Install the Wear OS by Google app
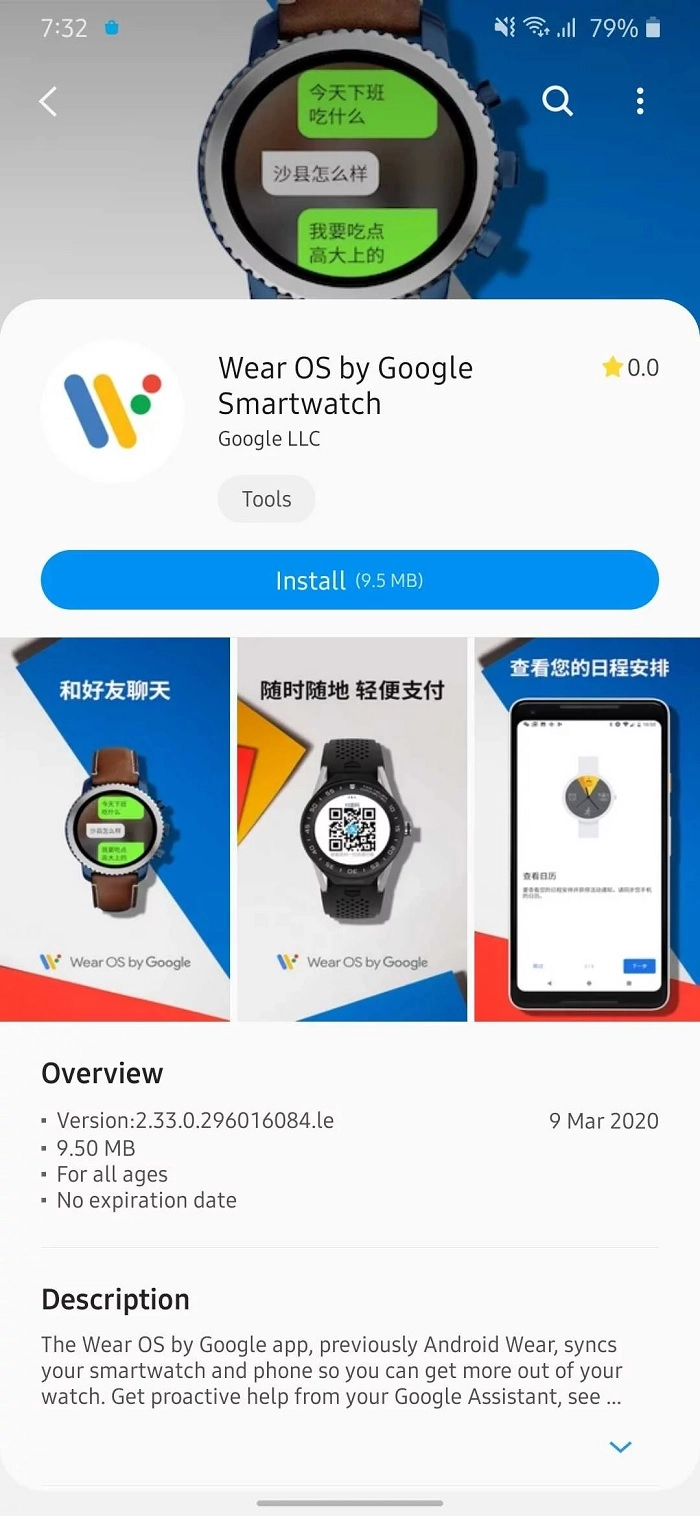This screenshot has width=700, height=1516. coord(350,580)
